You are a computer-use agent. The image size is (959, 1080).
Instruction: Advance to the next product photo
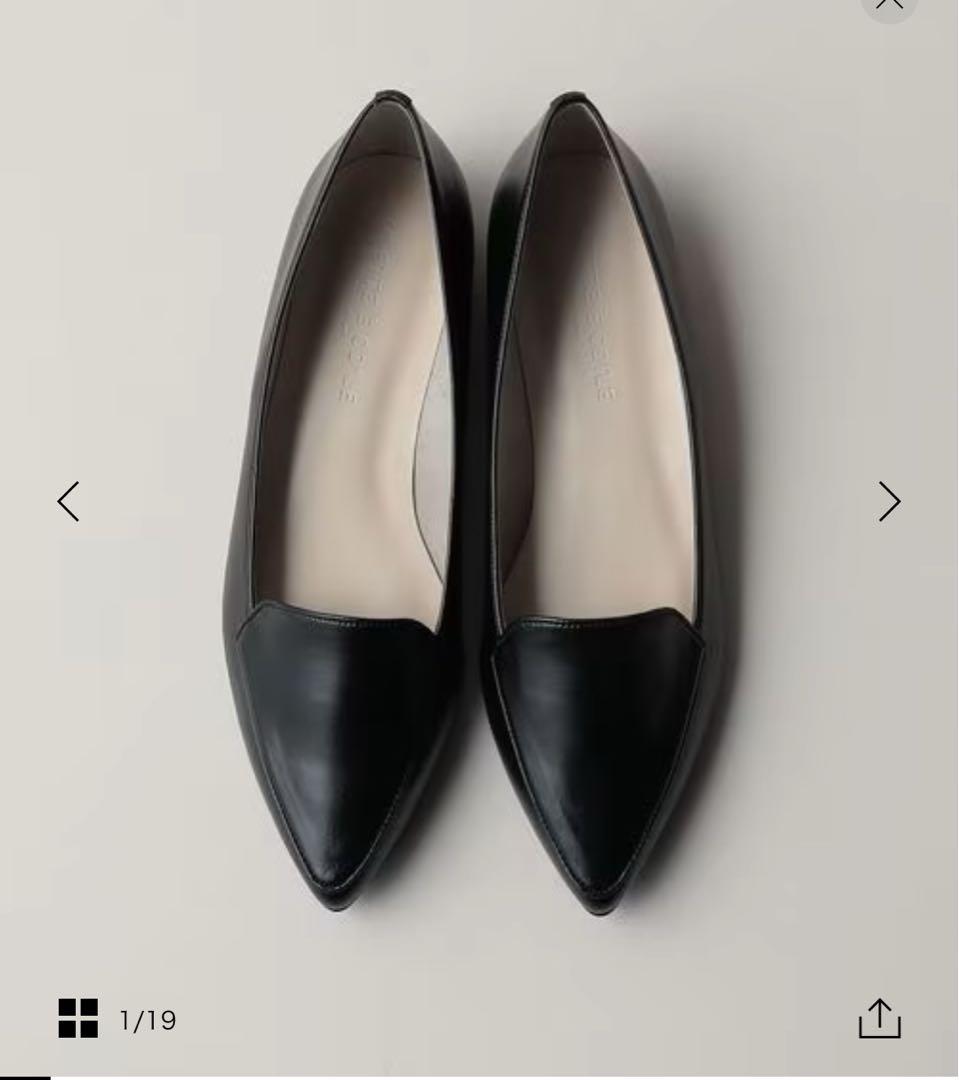point(889,501)
